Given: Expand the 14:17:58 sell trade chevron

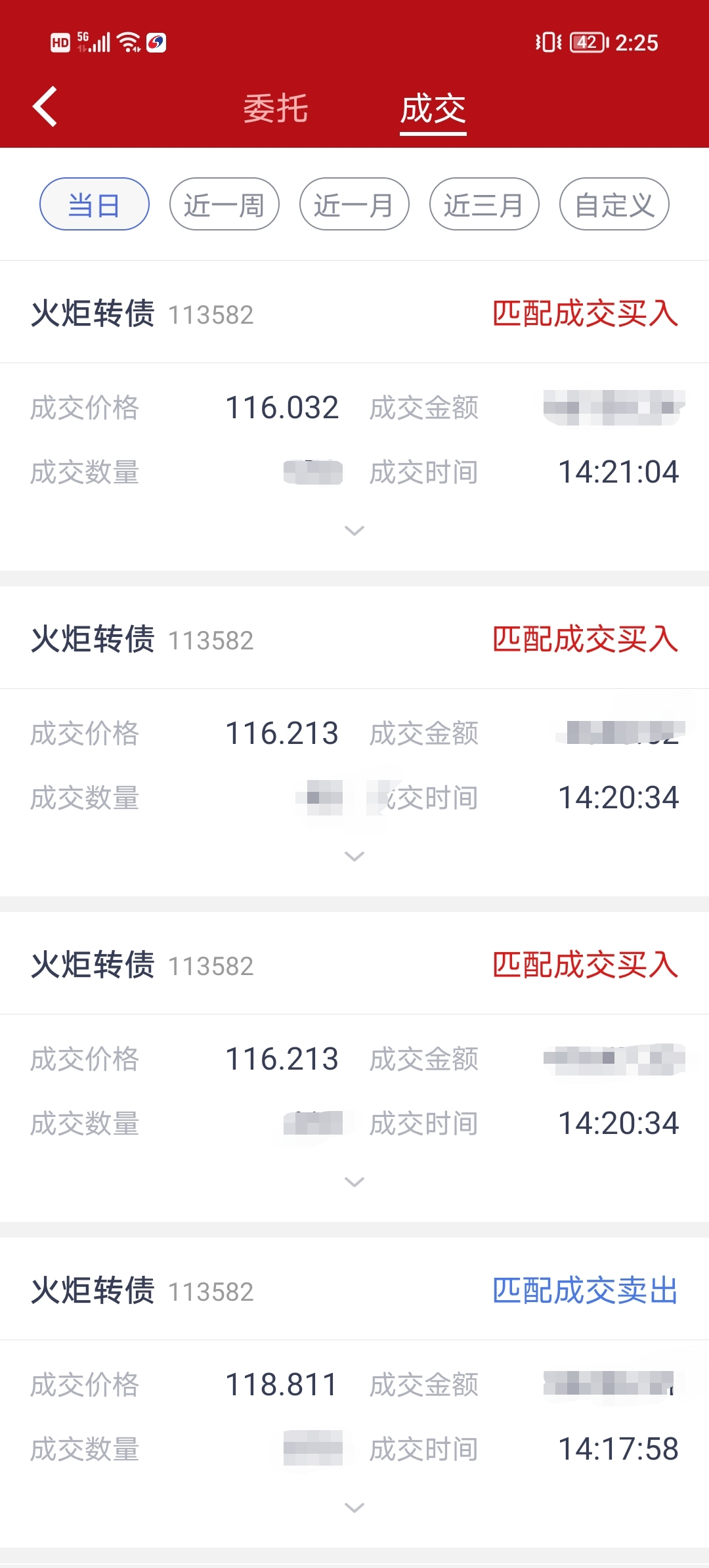Looking at the screenshot, I should click(x=354, y=1508).
